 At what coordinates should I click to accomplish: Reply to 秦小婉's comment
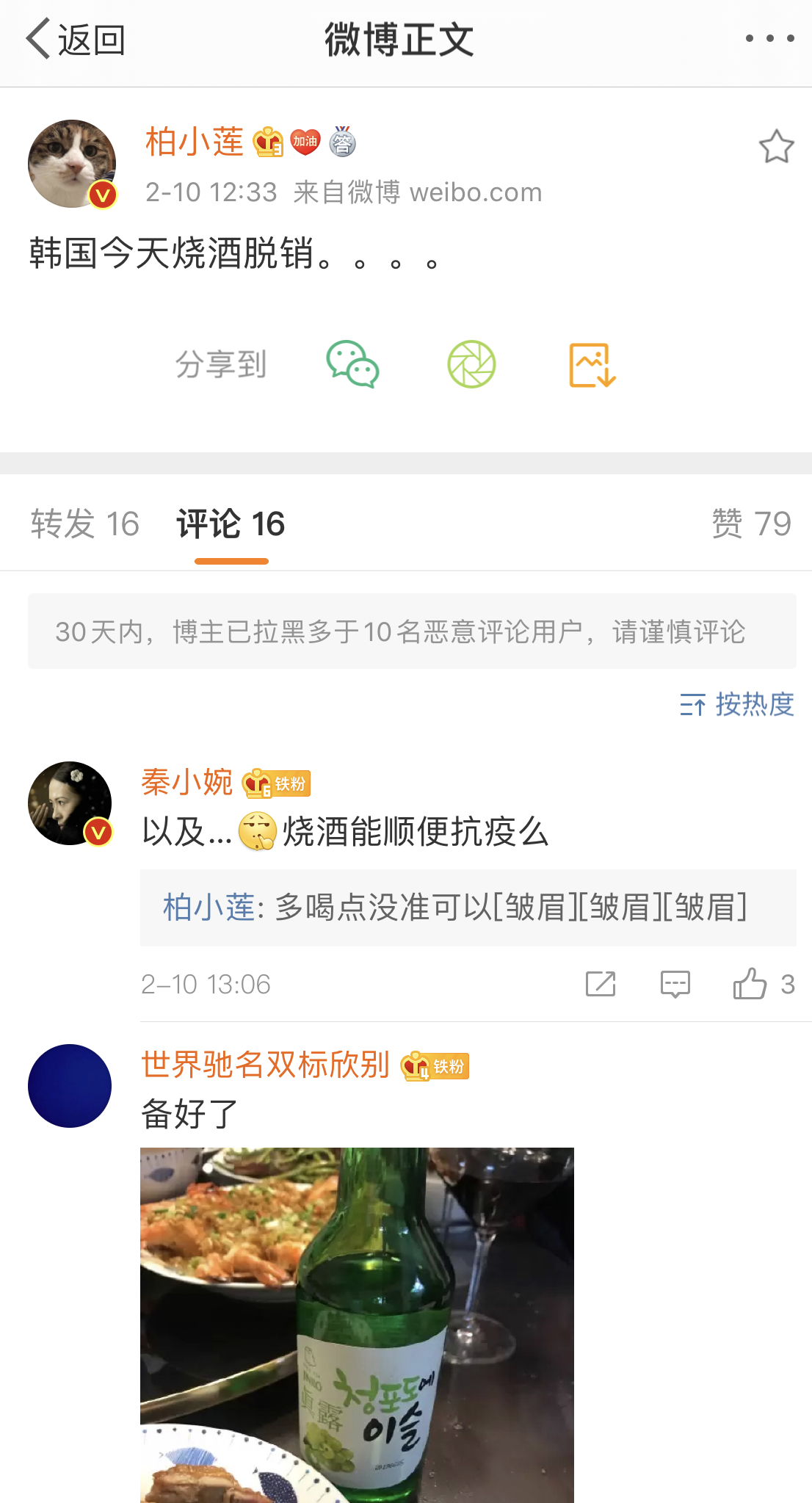pos(675,984)
